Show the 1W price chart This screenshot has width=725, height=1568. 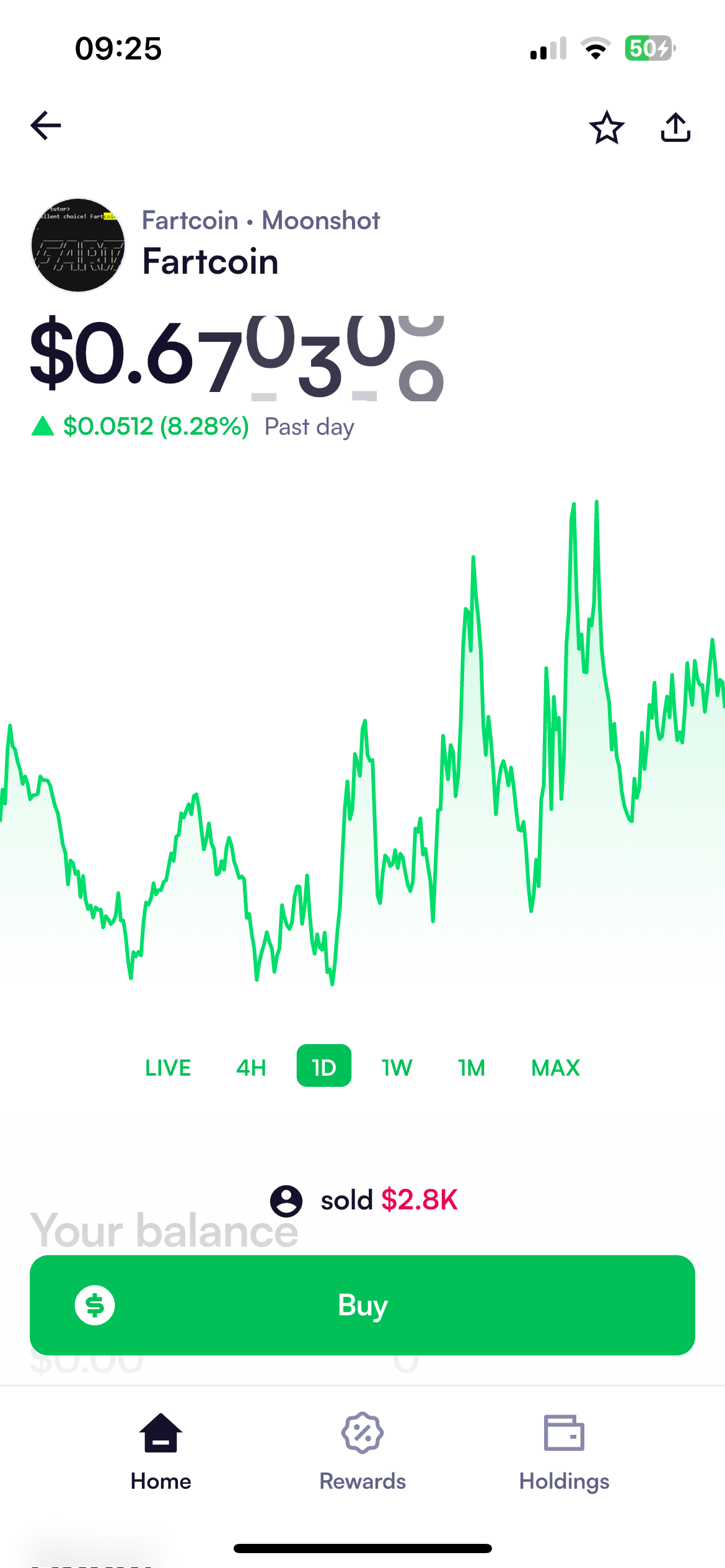pos(397,1068)
